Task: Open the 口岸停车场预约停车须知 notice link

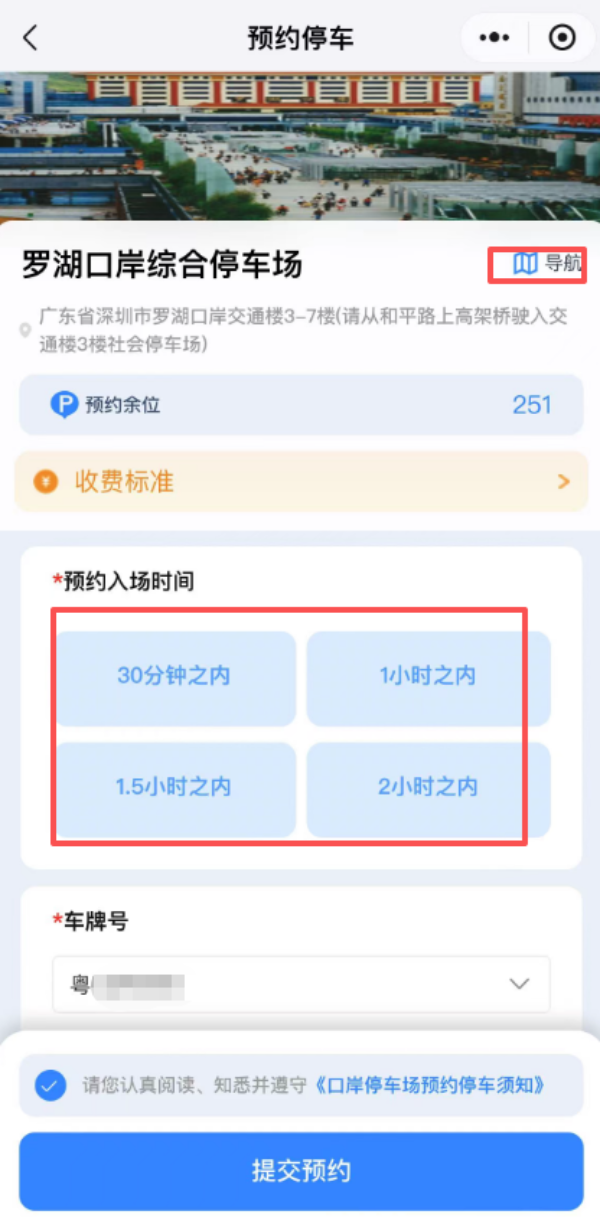Action: (x=431, y=1085)
